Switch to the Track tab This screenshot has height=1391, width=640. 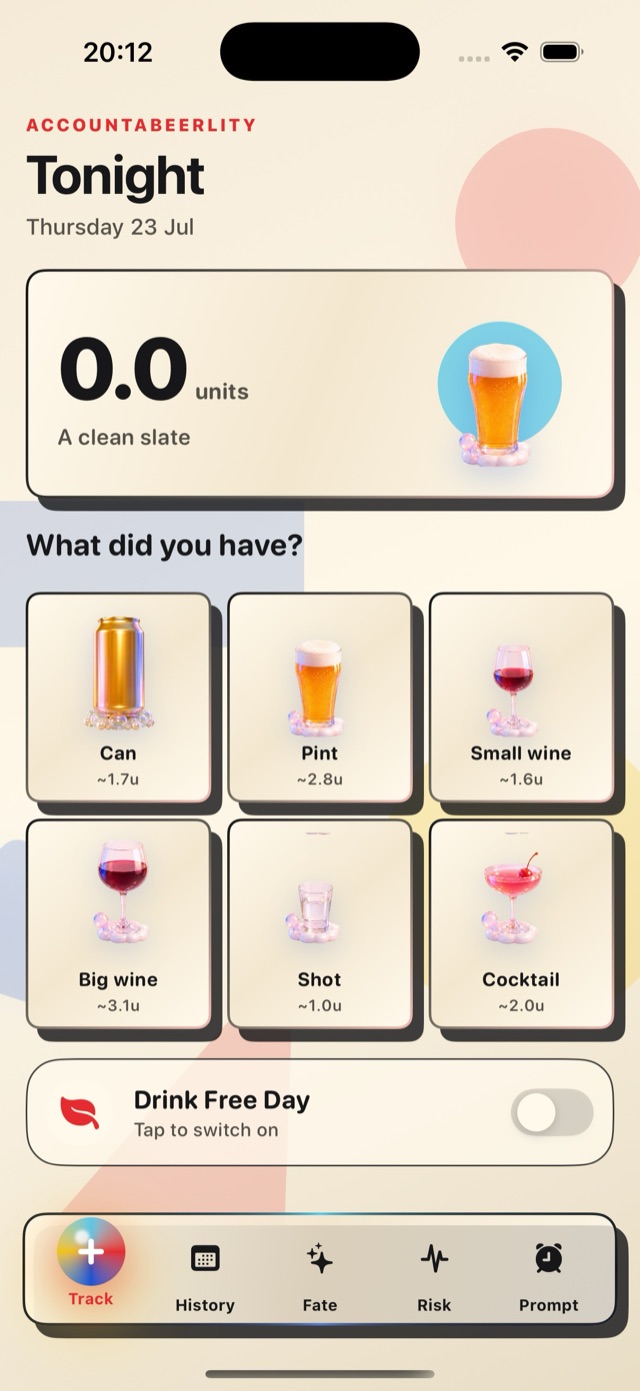(91, 1264)
